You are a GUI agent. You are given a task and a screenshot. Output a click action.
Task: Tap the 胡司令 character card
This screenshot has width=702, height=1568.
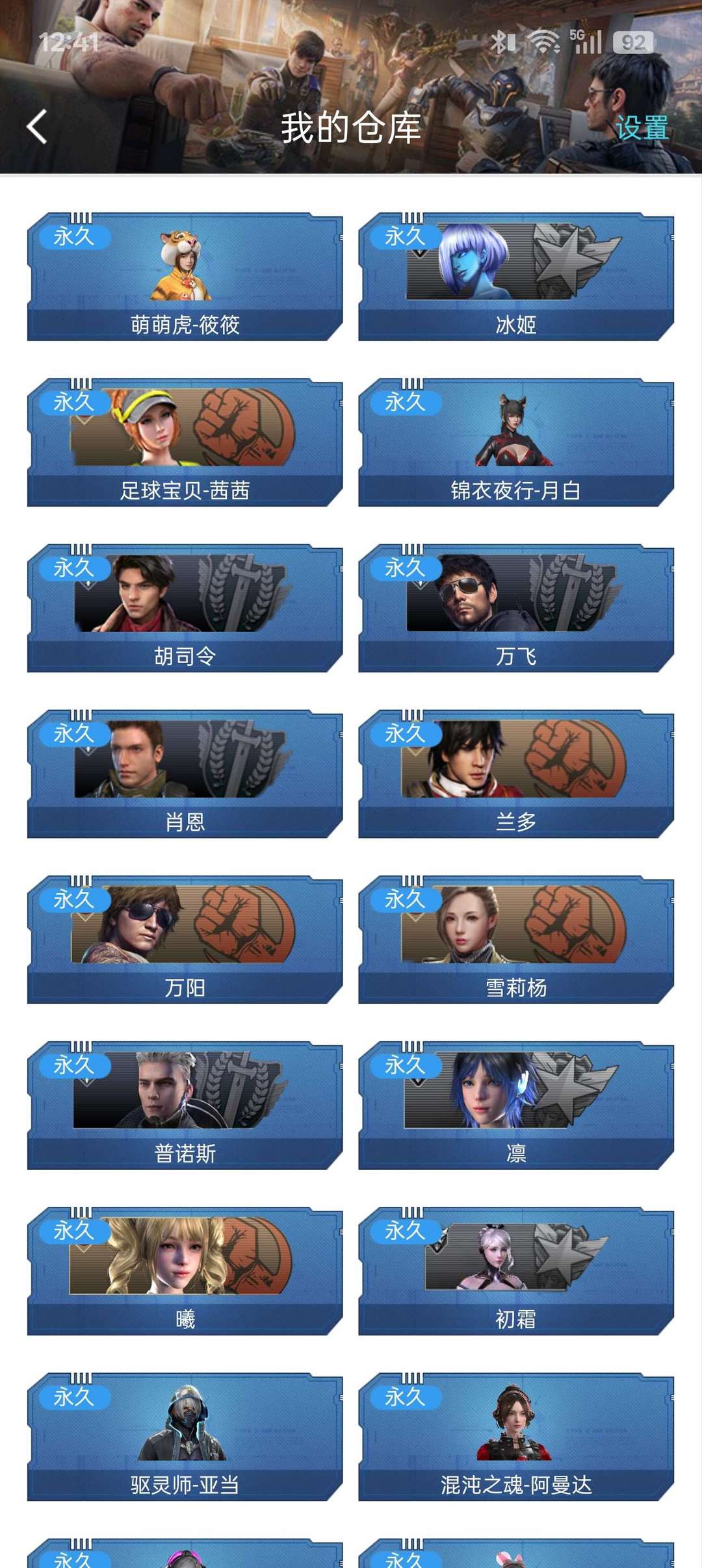tap(185, 608)
